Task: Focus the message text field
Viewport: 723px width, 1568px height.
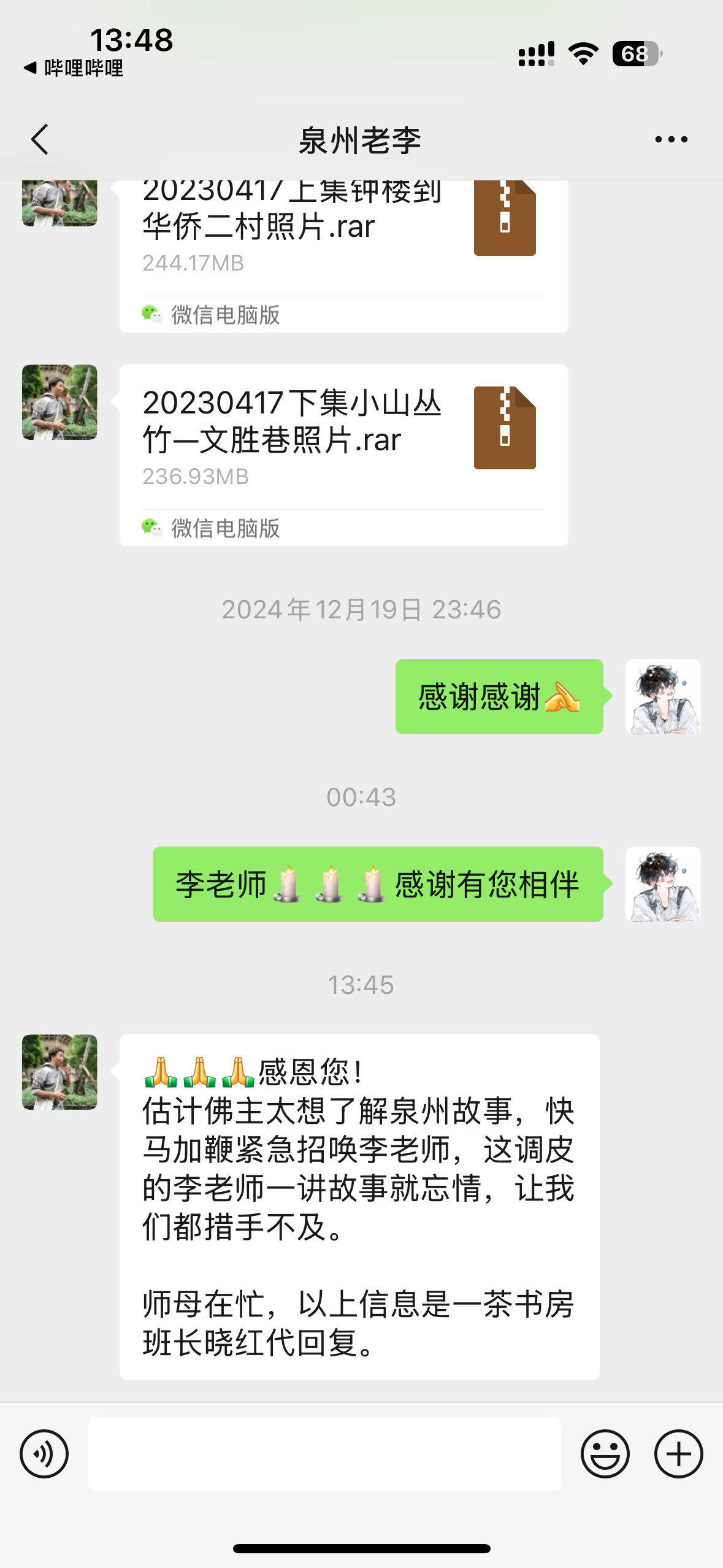Action: click(324, 1453)
